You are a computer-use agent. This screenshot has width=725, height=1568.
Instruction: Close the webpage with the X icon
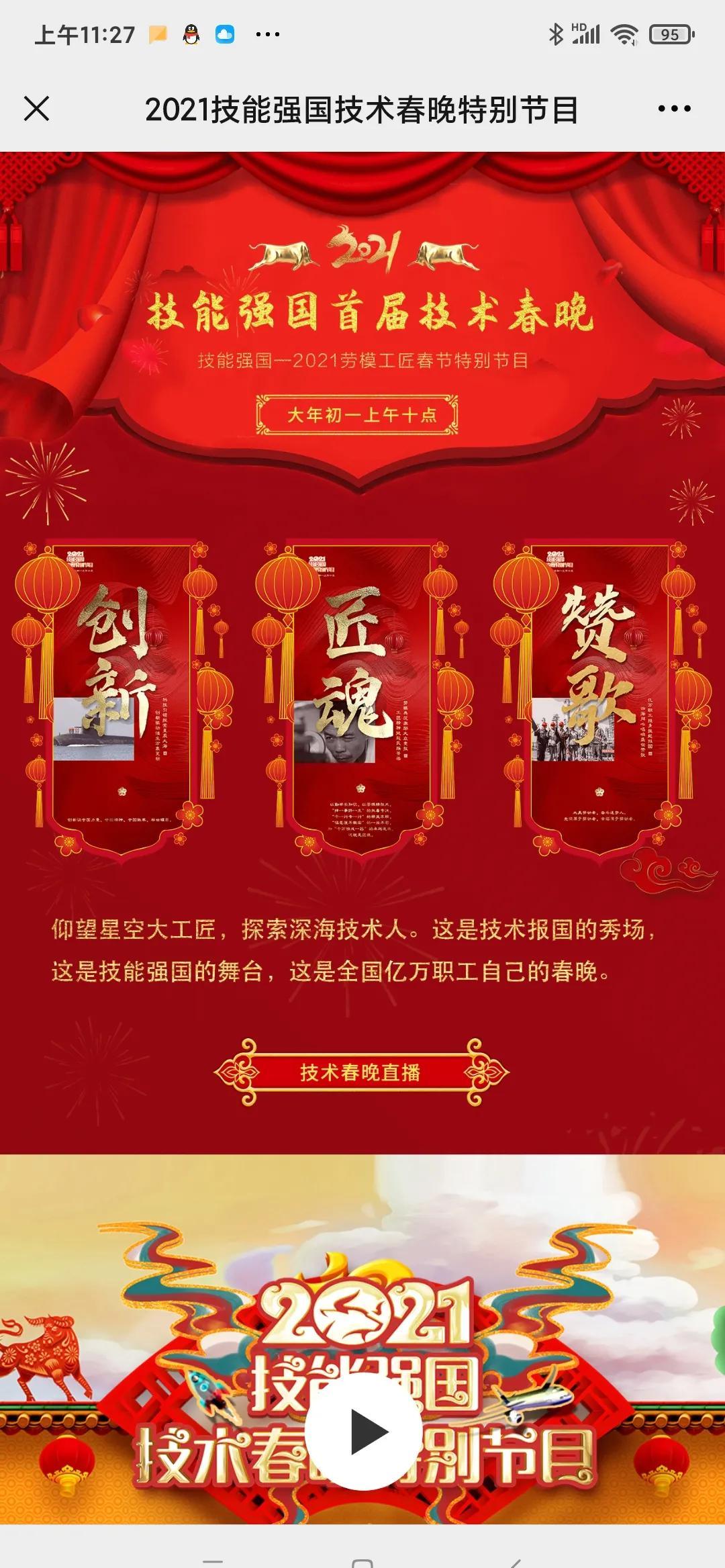(36, 109)
